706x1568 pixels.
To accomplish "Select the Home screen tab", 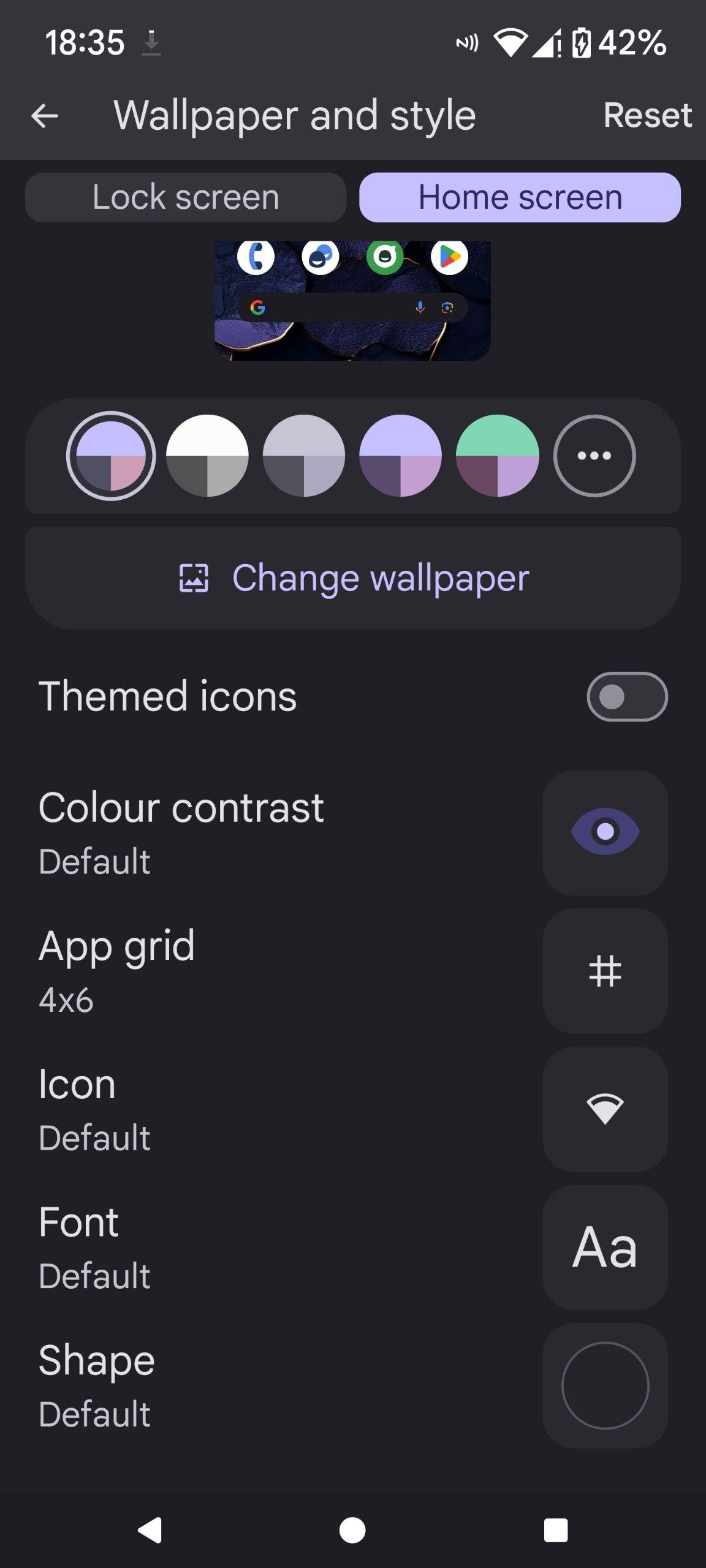I will tap(520, 197).
